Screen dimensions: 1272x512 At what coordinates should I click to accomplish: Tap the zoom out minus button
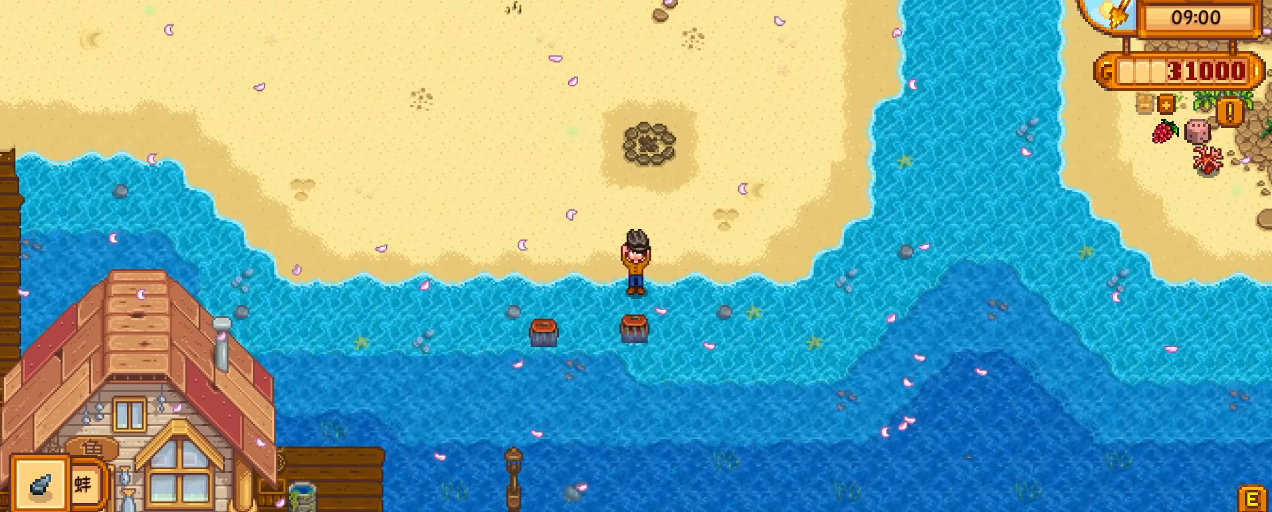pyautogui.click(x=1145, y=105)
